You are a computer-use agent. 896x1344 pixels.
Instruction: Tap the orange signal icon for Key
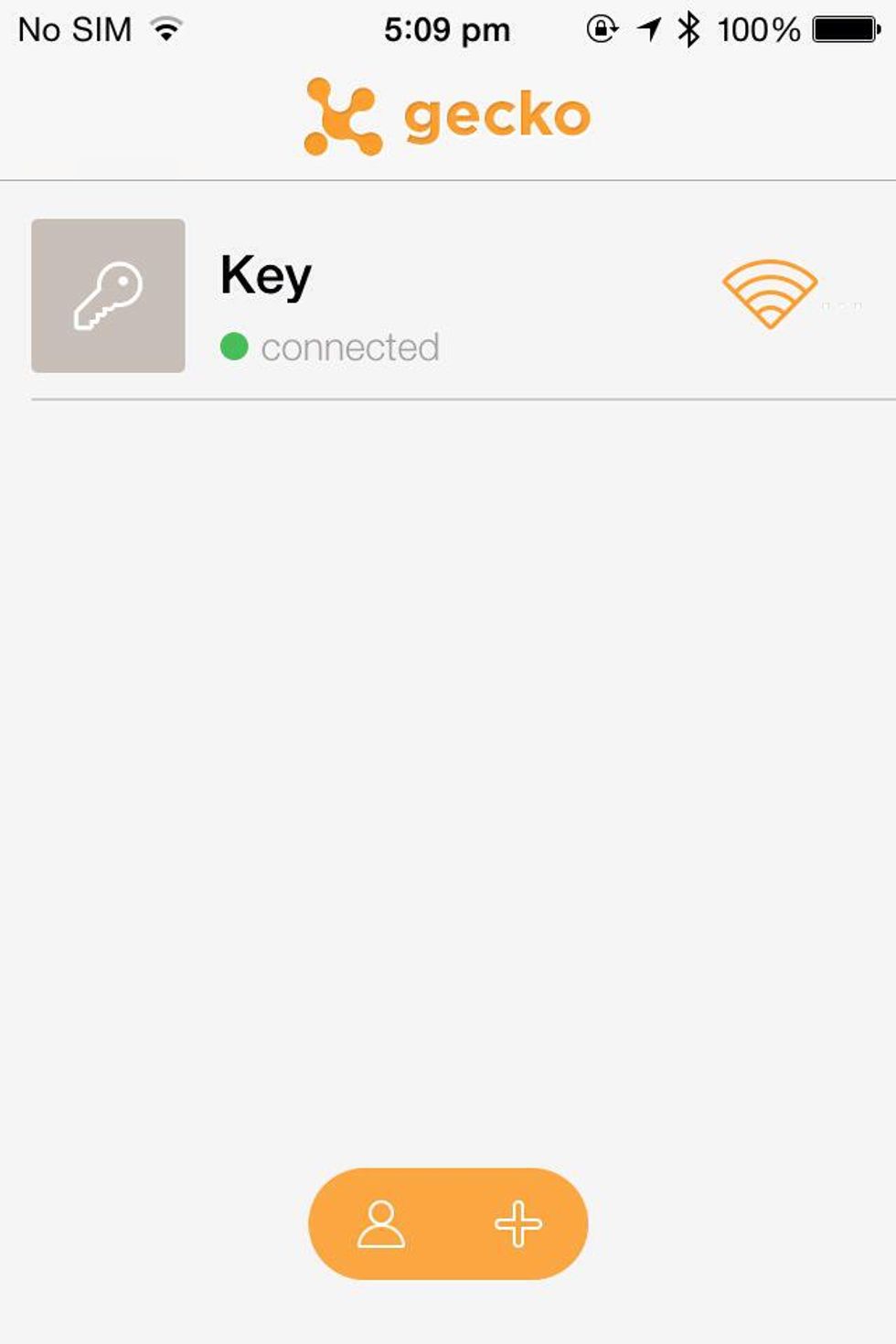click(x=770, y=293)
